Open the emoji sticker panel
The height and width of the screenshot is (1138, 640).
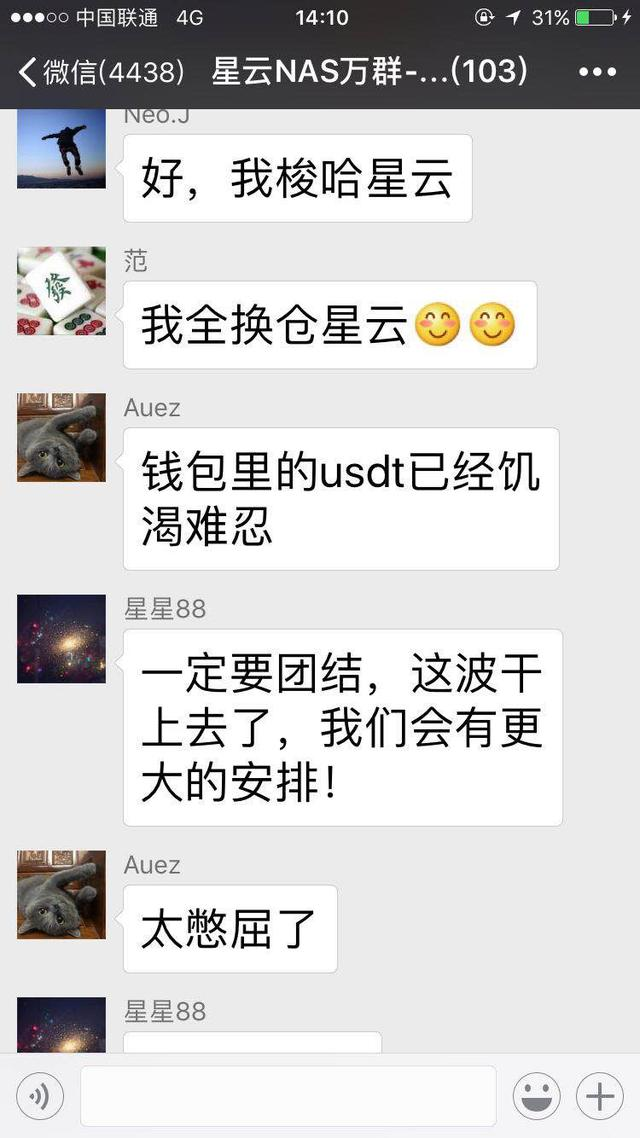[x=537, y=1096]
